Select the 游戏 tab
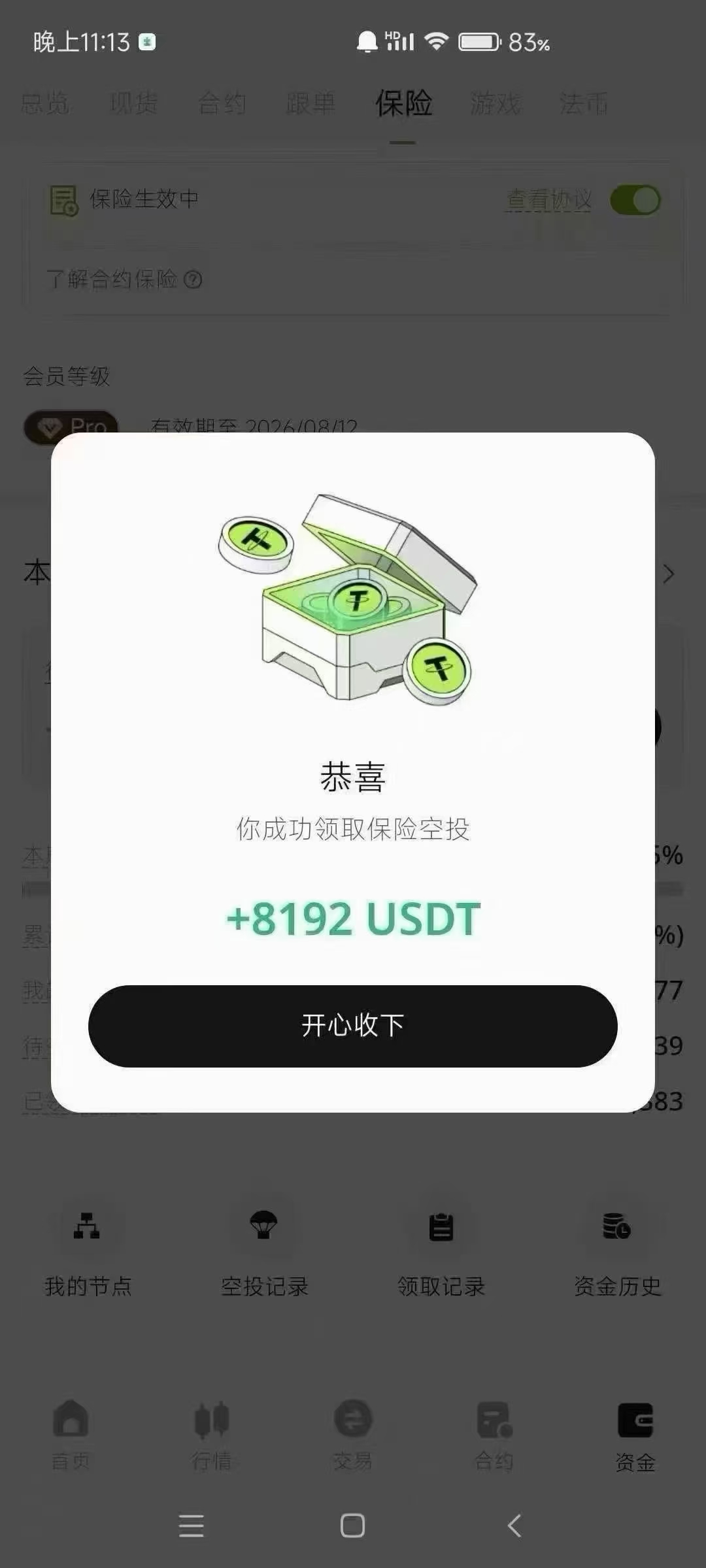The image size is (706, 1568). tap(496, 103)
